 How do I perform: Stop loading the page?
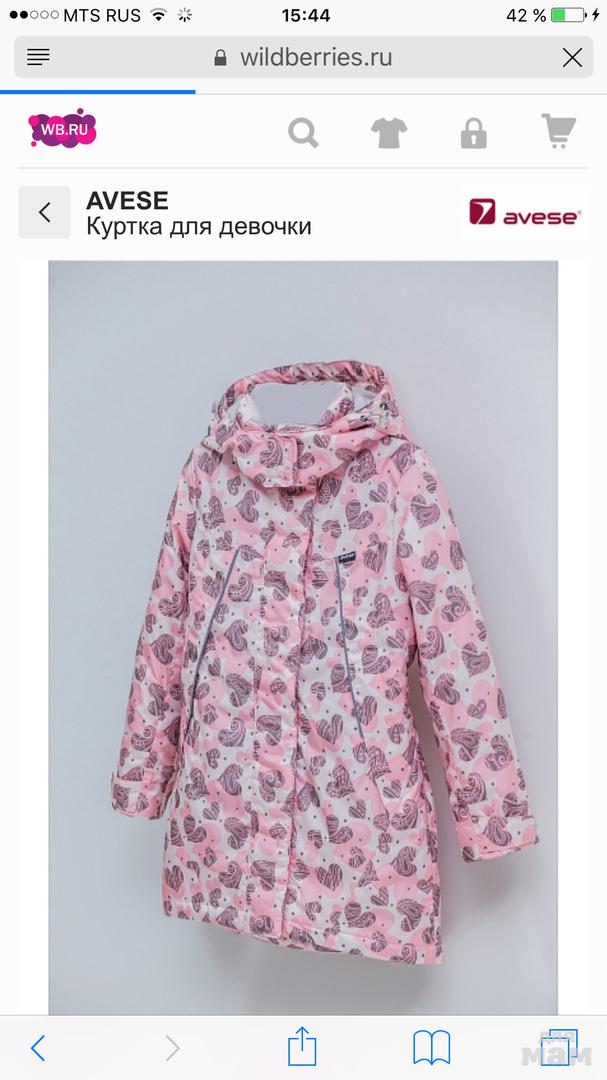tap(572, 58)
